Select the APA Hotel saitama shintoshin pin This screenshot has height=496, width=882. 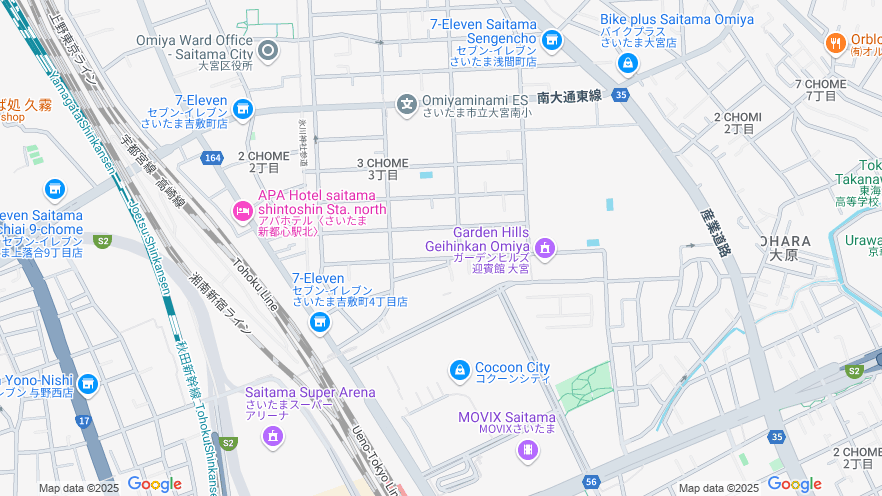click(x=241, y=210)
